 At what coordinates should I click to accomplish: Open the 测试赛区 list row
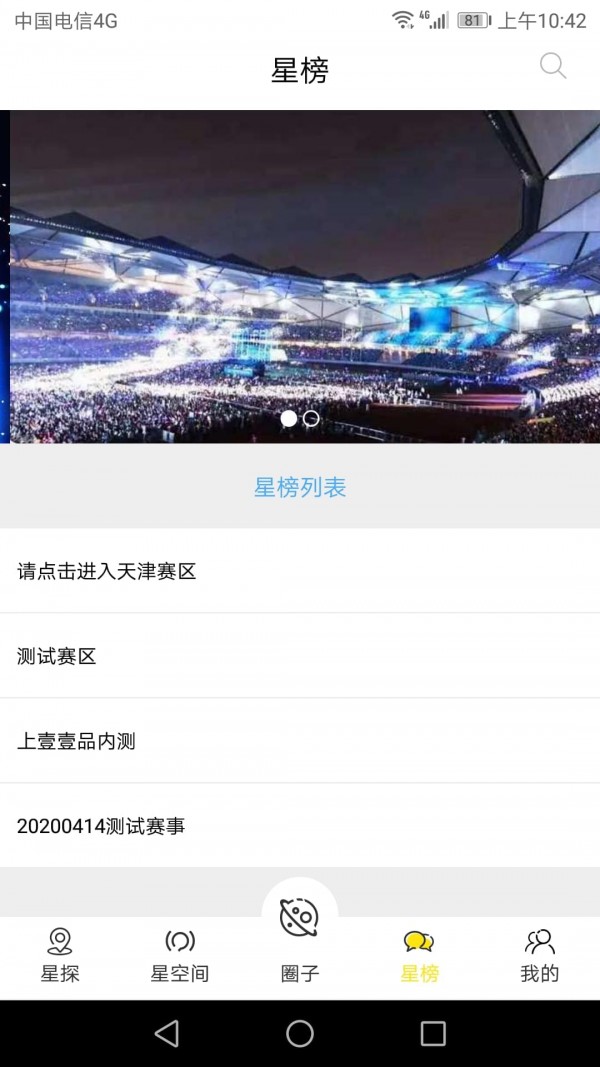tap(300, 656)
